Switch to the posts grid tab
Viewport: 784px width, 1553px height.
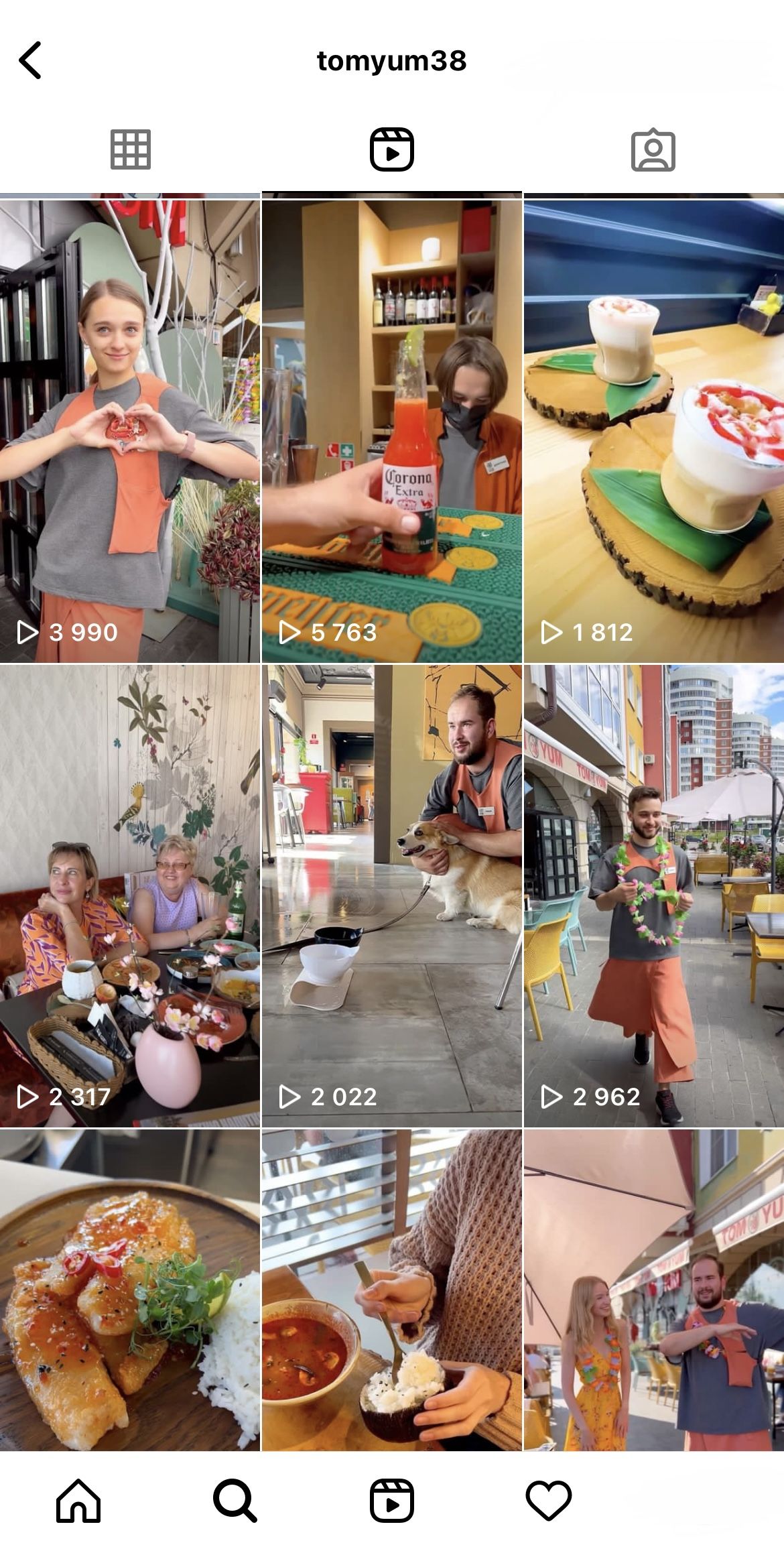pyautogui.click(x=130, y=149)
